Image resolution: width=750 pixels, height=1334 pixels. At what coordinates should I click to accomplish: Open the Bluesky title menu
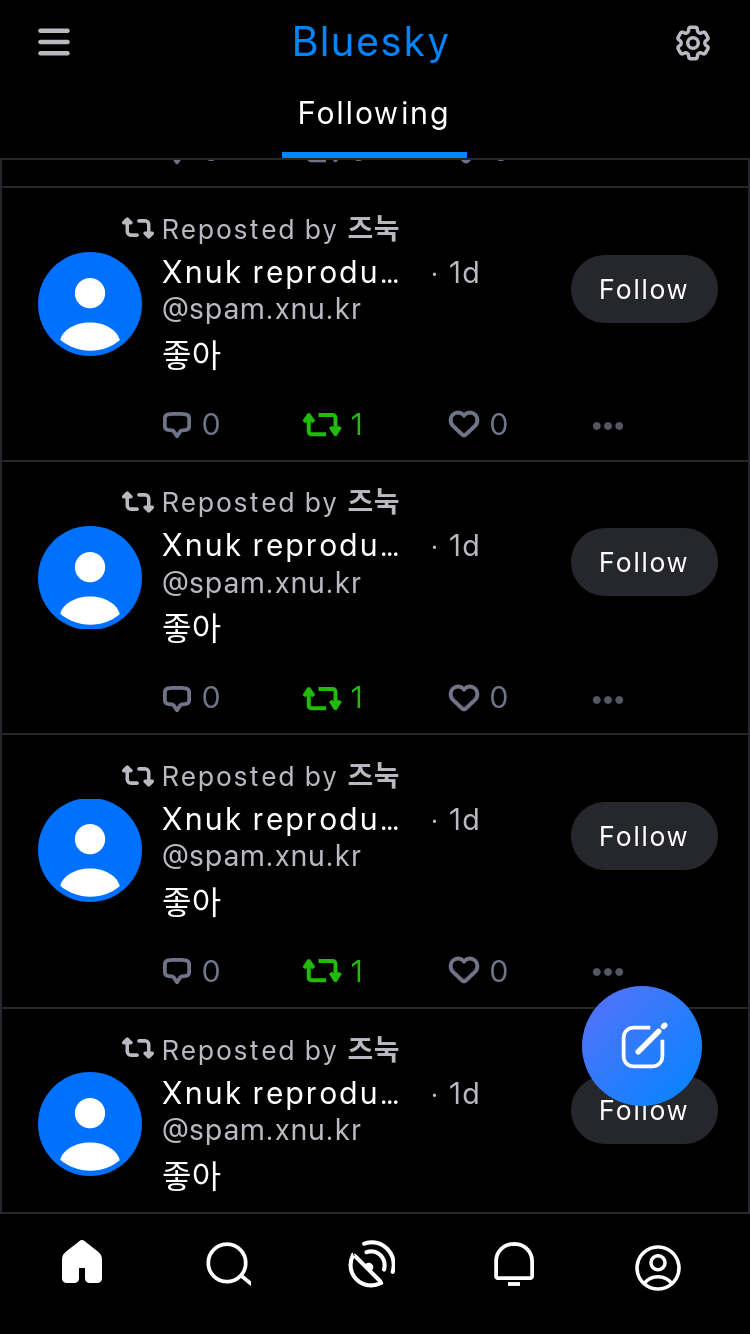tap(370, 42)
